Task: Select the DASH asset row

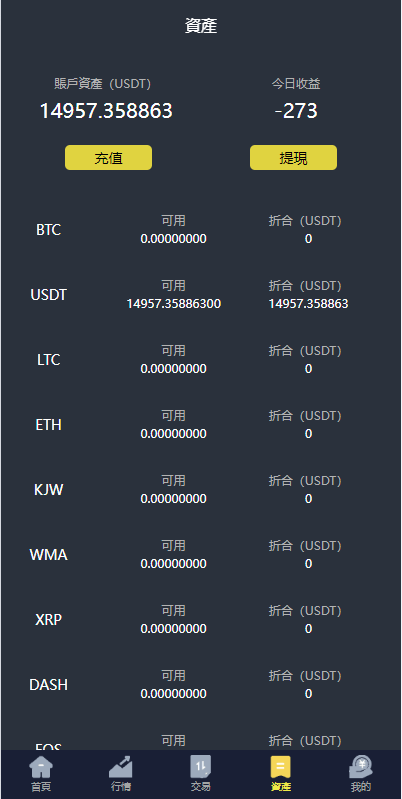Action: pos(201,685)
